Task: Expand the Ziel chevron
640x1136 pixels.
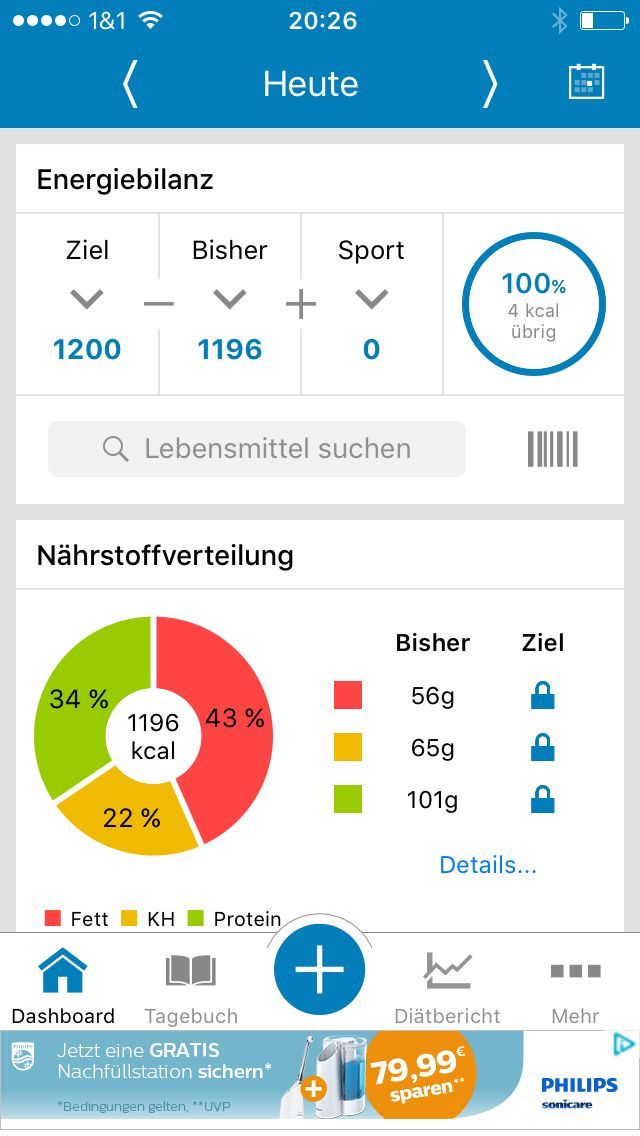Action: click(x=87, y=298)
